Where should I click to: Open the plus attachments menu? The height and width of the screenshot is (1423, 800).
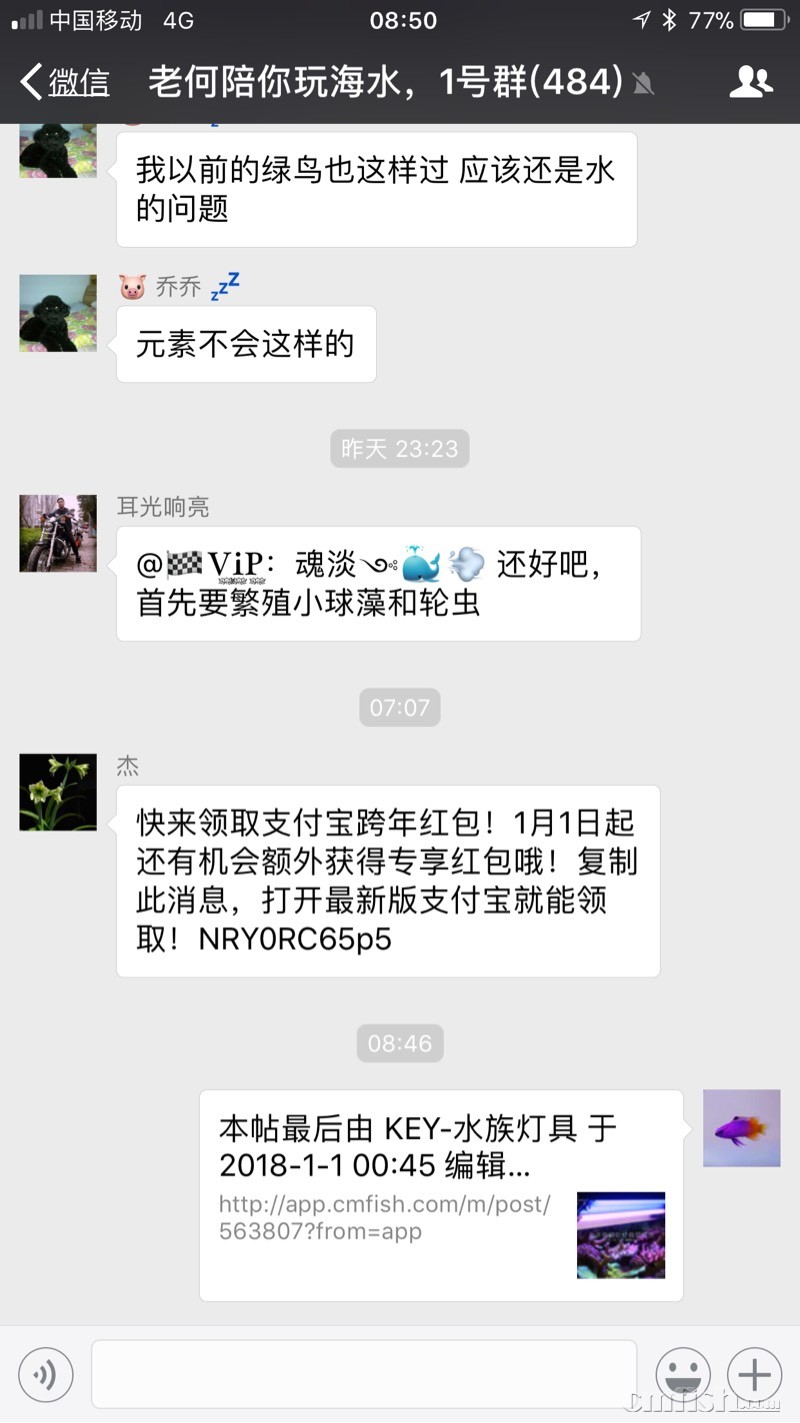754,1375
